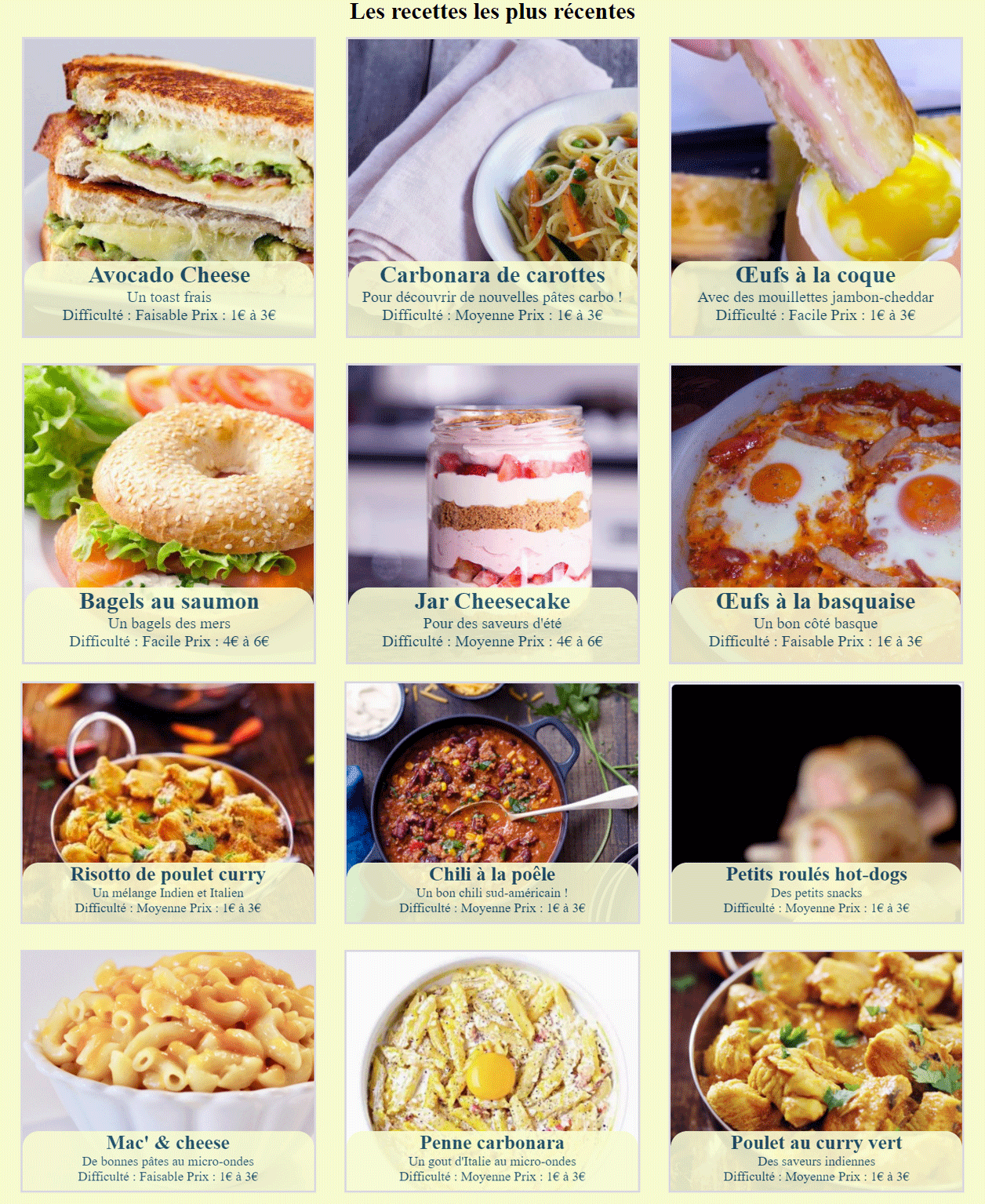Open the Risotto de poulet curry recipe
Image resolution: width=985 pixels, height=1204 pixels.
click(169, 873)
